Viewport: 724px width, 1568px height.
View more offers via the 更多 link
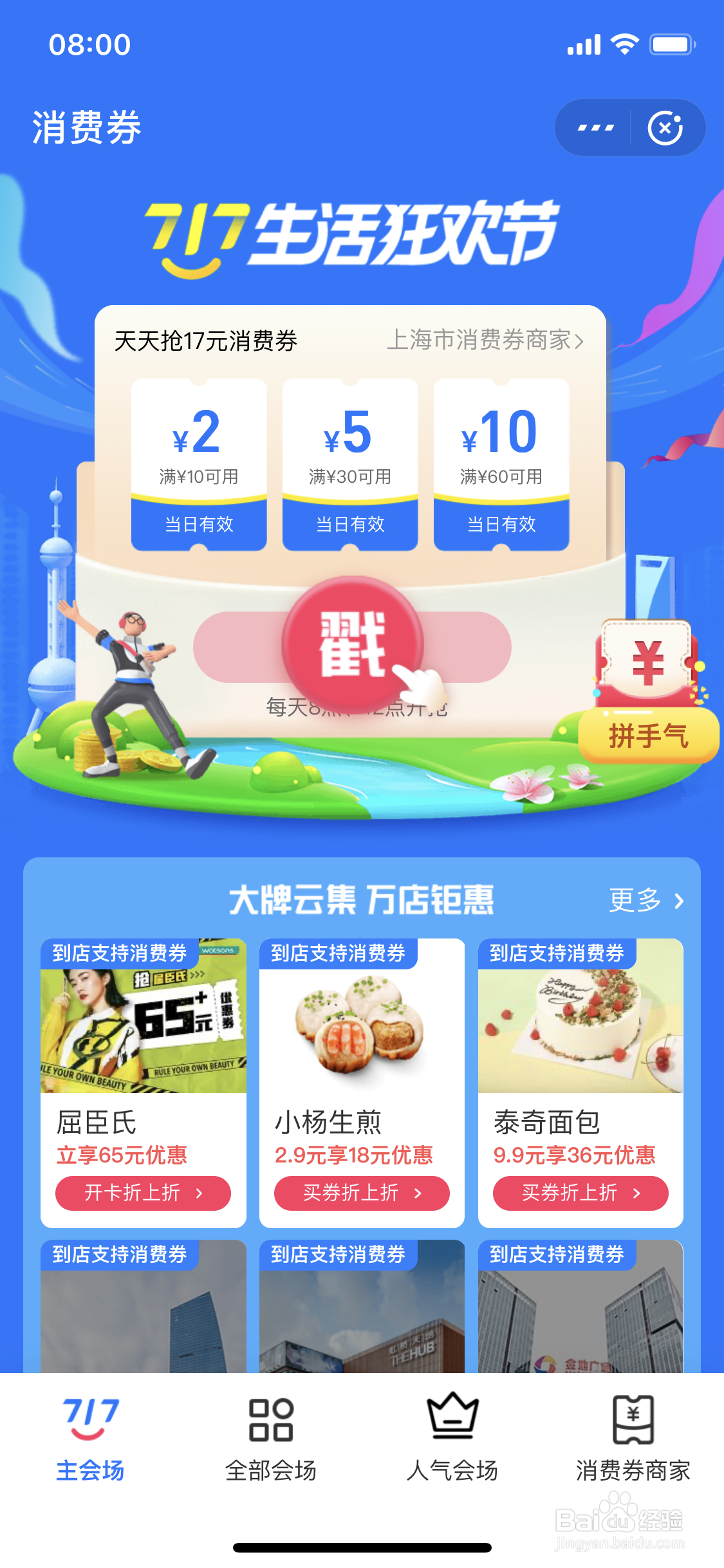(646, 901)
